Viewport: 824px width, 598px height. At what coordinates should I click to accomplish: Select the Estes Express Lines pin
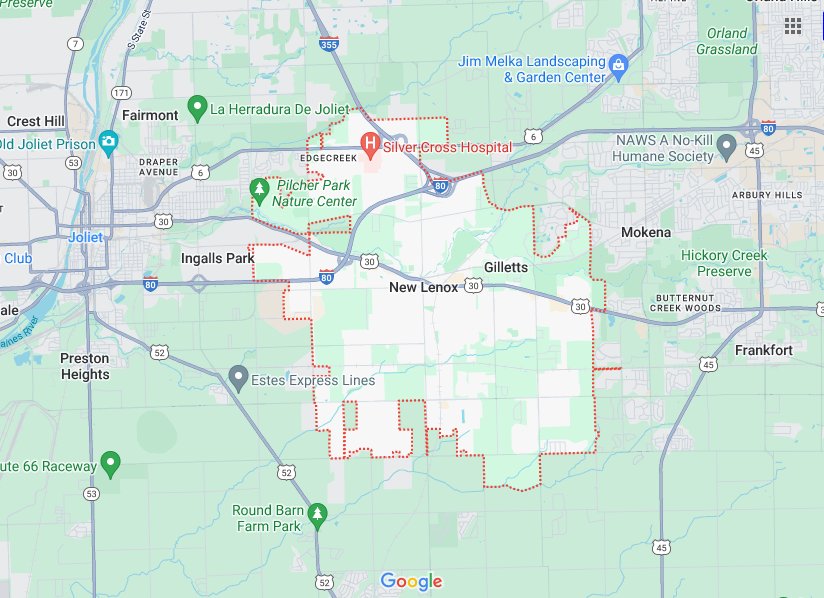tap(238, 379)
